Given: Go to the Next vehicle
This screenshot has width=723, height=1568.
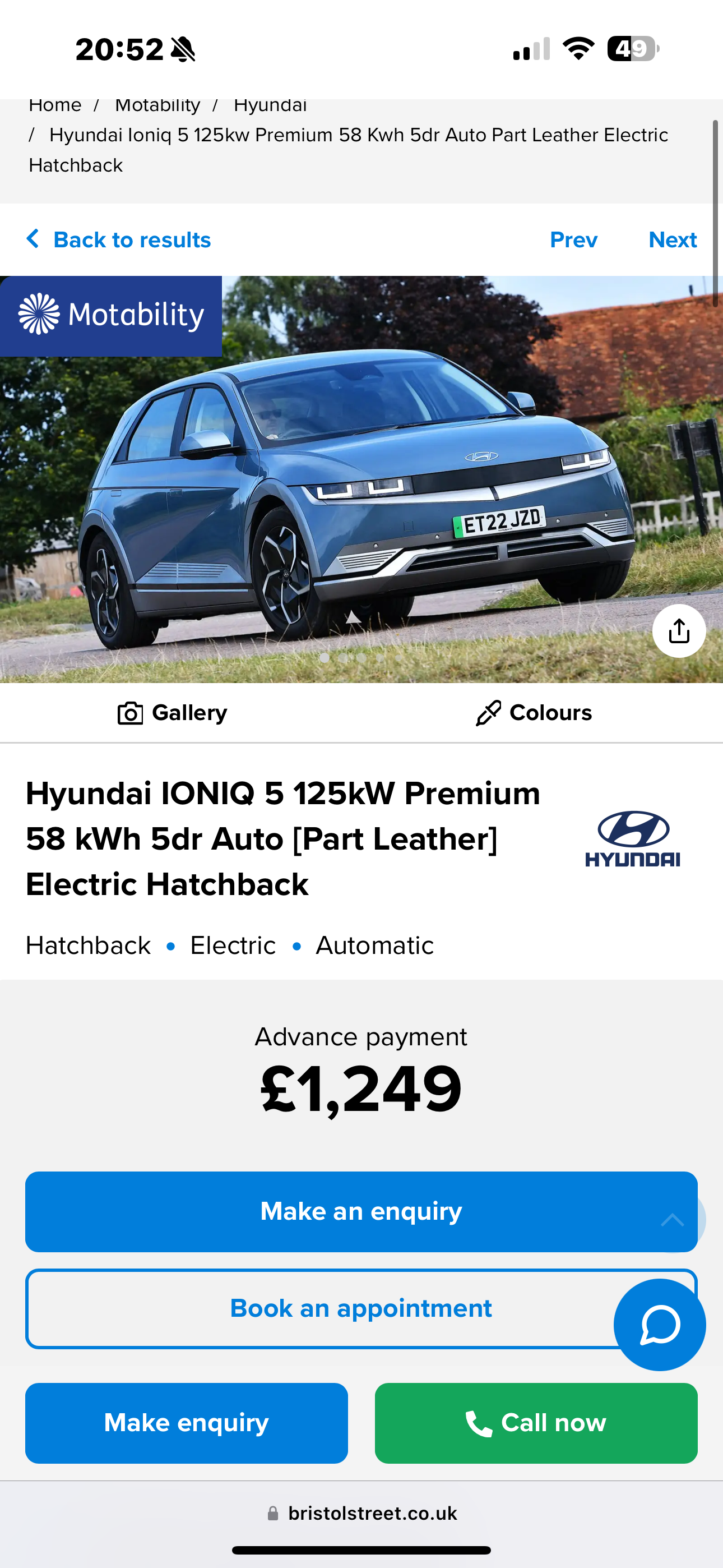Looking at the screenshot, I should pos(672,240).
